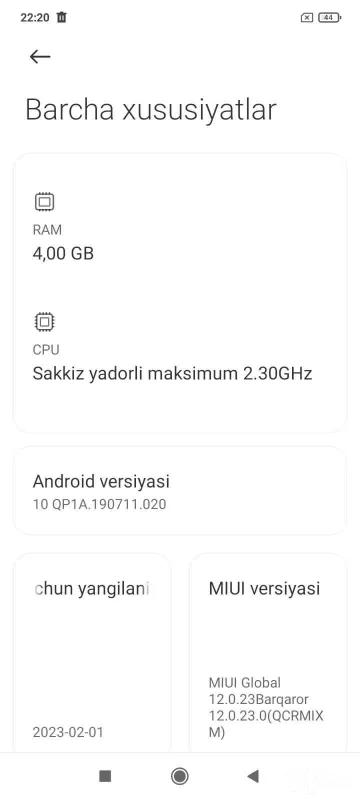Image resolution: width=360 pixels, height=800 pixels.
Task: Go back using the top-left arrow
Action: click(x=40, y=57)
